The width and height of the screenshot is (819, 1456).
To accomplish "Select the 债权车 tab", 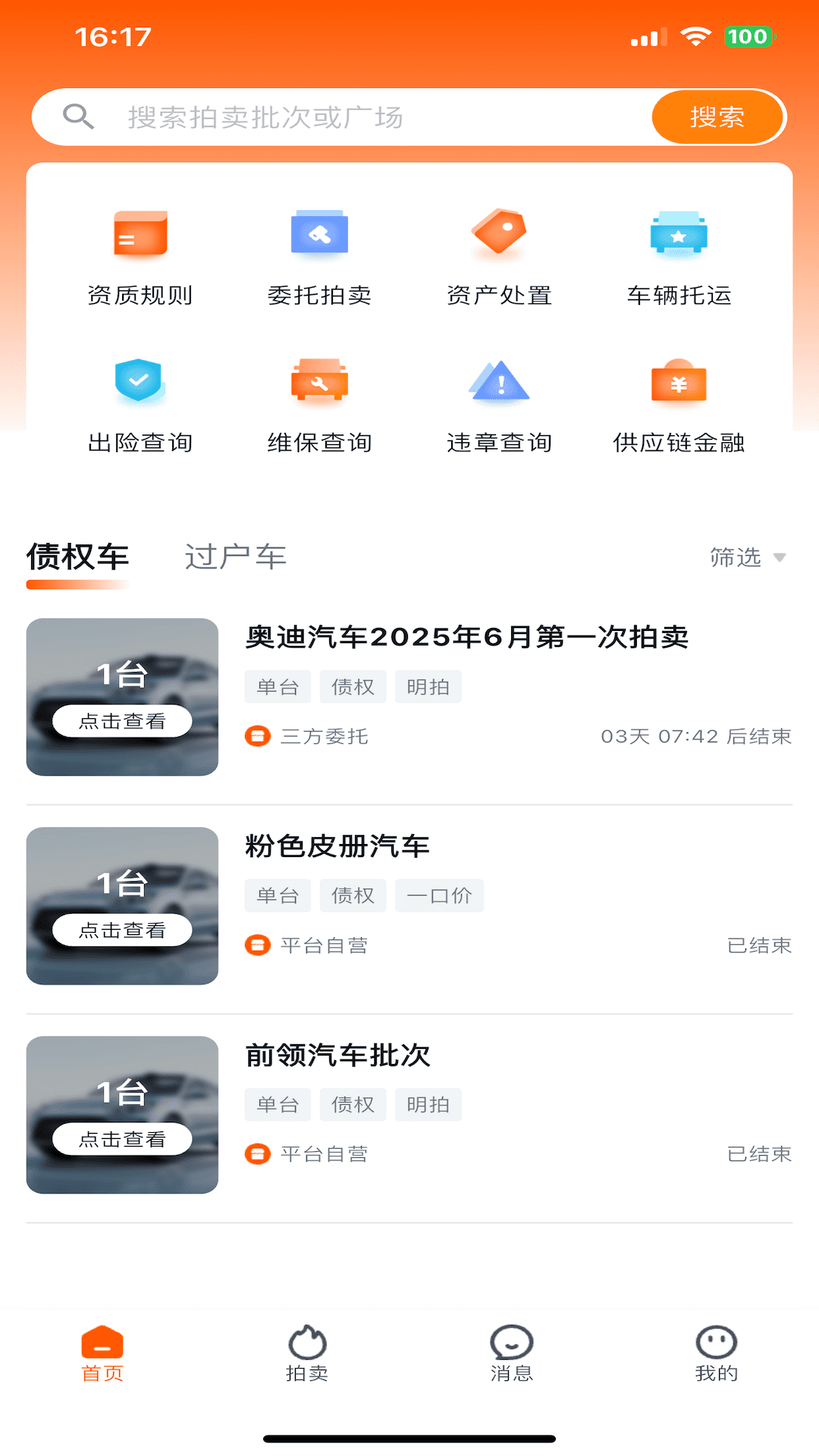I will (77, 557).
